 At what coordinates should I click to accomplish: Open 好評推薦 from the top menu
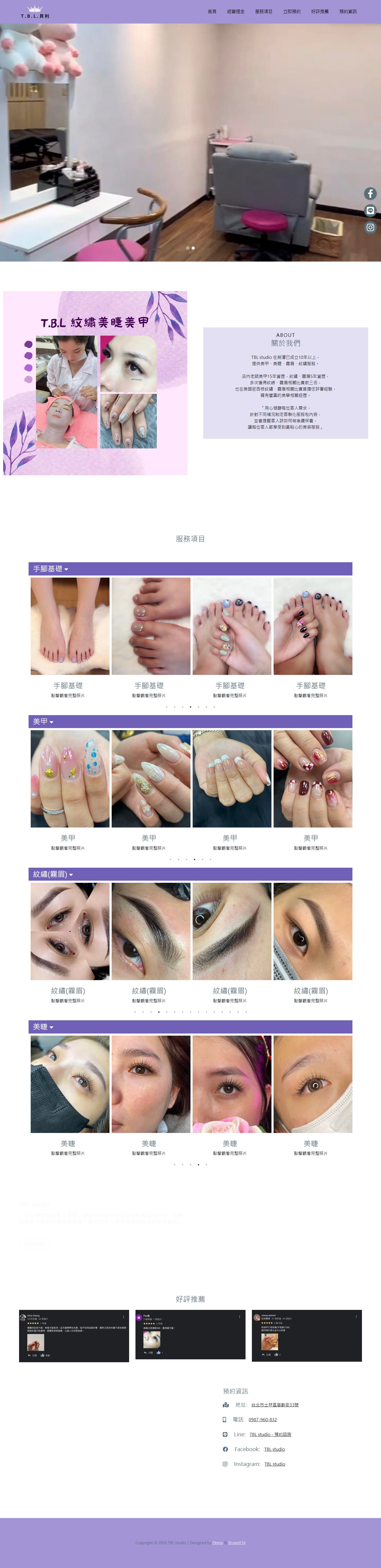point(320,12)
